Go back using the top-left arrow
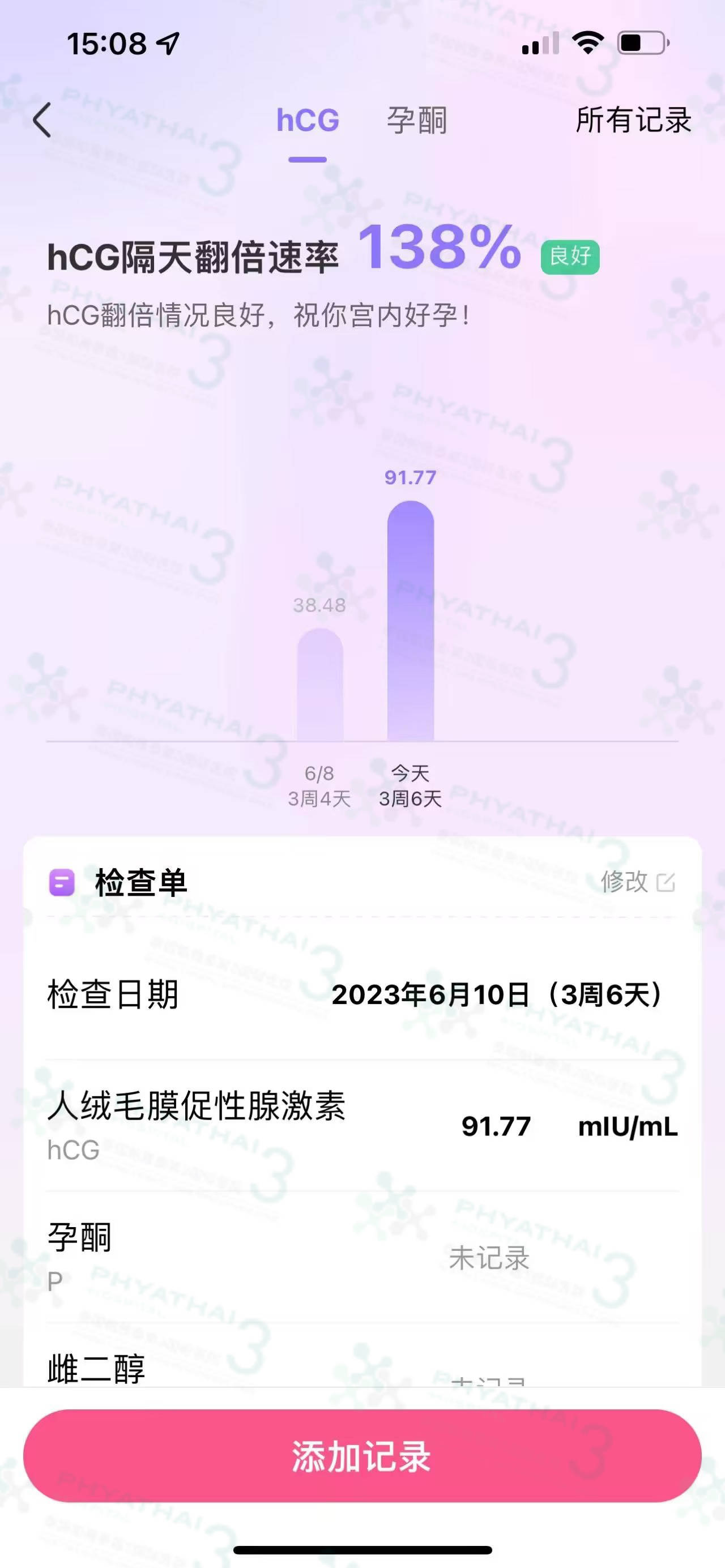Viewport: 725px width, 1568px height. click(x=42, y=120)
